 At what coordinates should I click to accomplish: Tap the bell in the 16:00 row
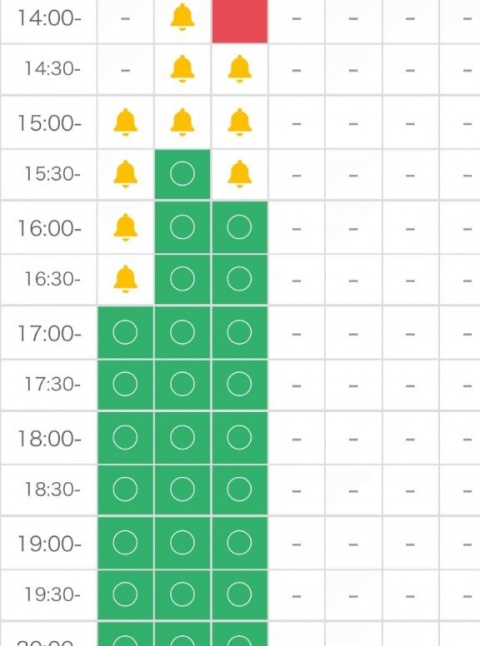pyautogui.click(x=125, y=227)
